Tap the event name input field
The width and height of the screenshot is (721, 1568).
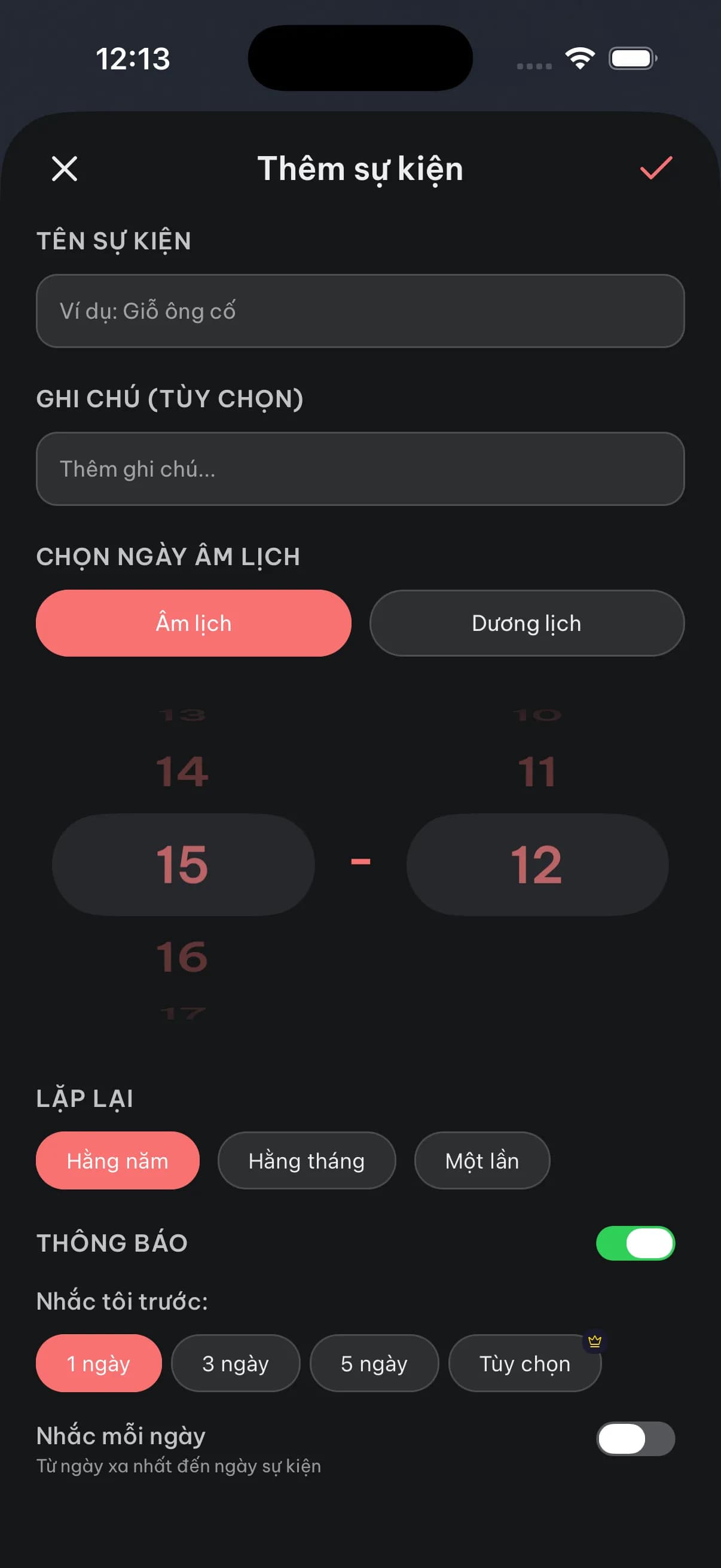tap(360, 311)
